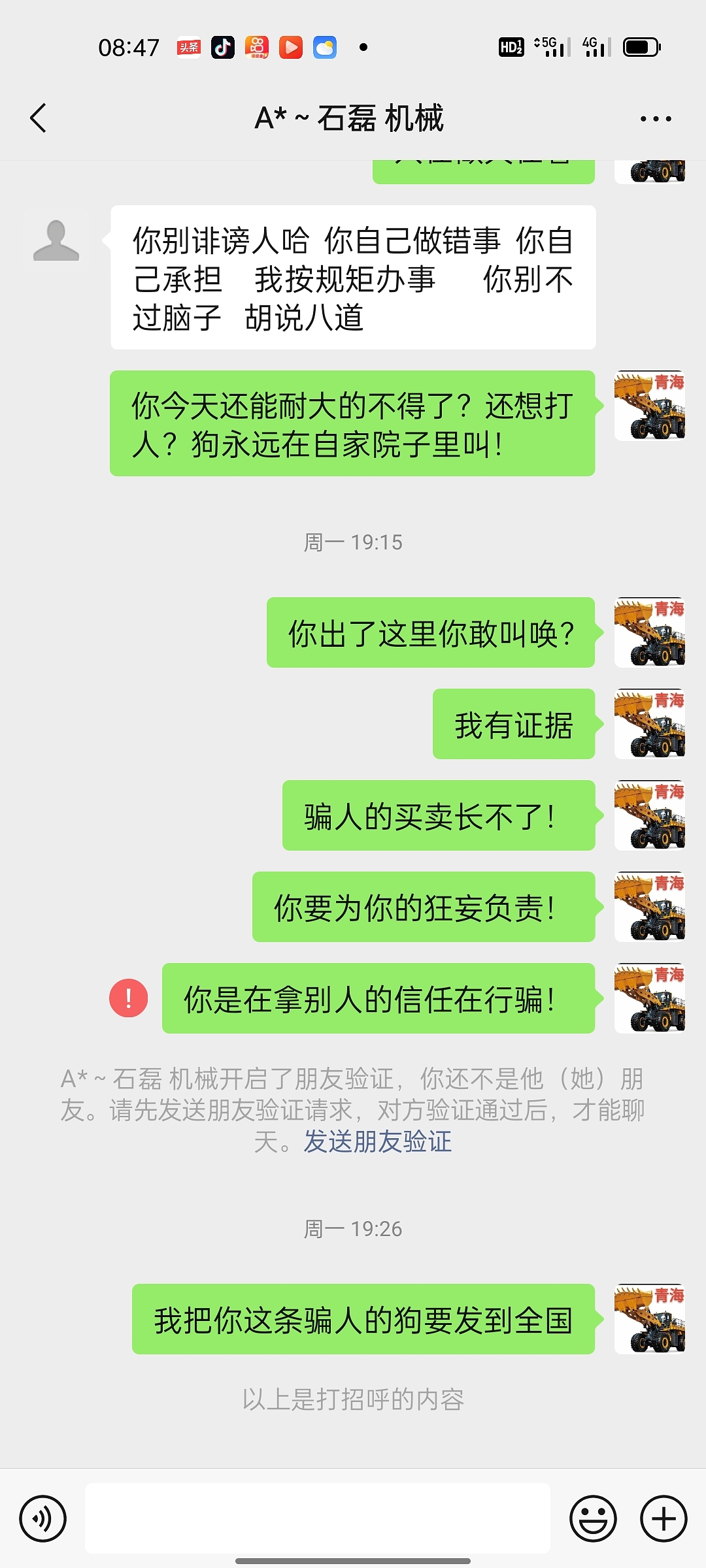Image resolution: width=706 pixels, height=1568 pixels.
Task: Open the emoji sticker panel
Action: pyautogui.click(x=593, y=1518)
